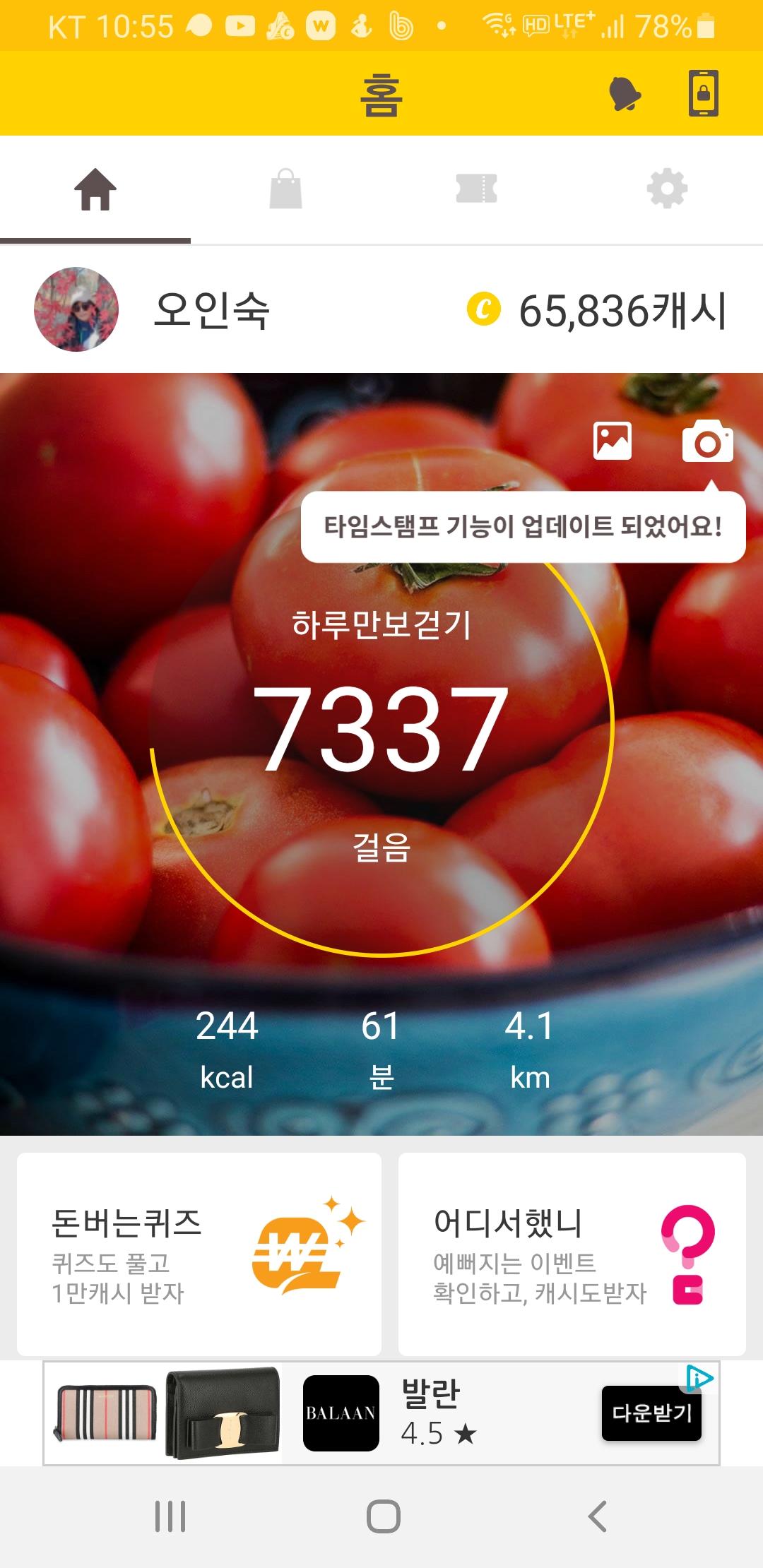Screen dimensions: 763x1568
Task: Tap 다운받기 on the 발란 ad
Action: tap(651, 1413)
